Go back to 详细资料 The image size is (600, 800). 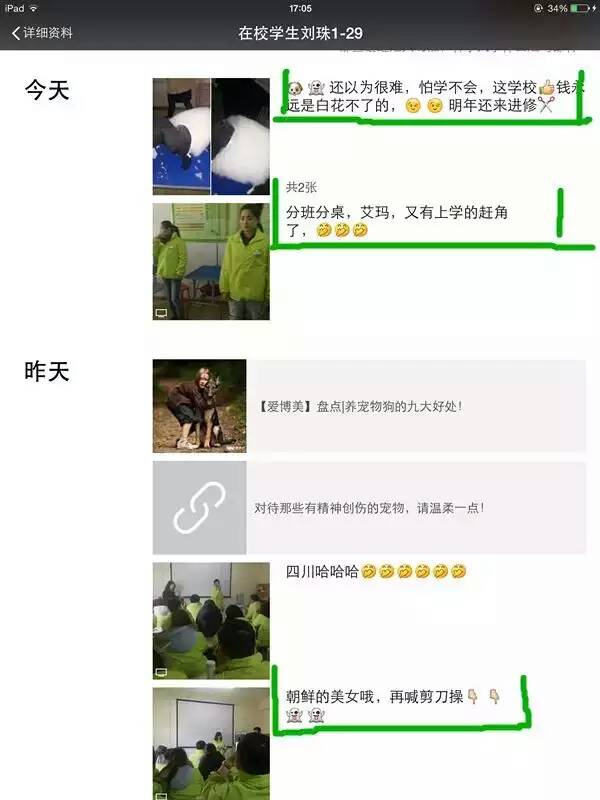(x=42, y=33)
